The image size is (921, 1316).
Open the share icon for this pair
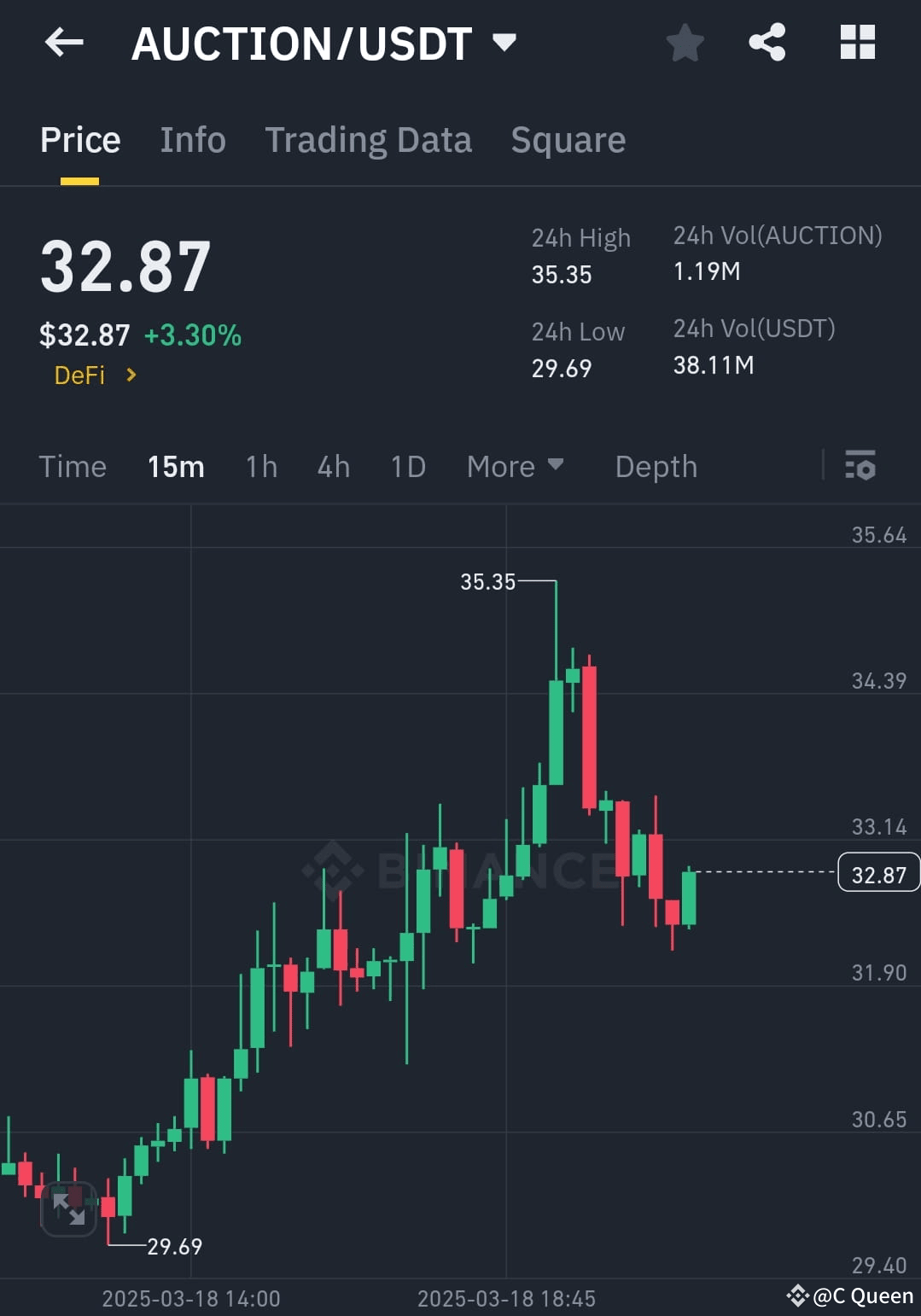point(767,43)
